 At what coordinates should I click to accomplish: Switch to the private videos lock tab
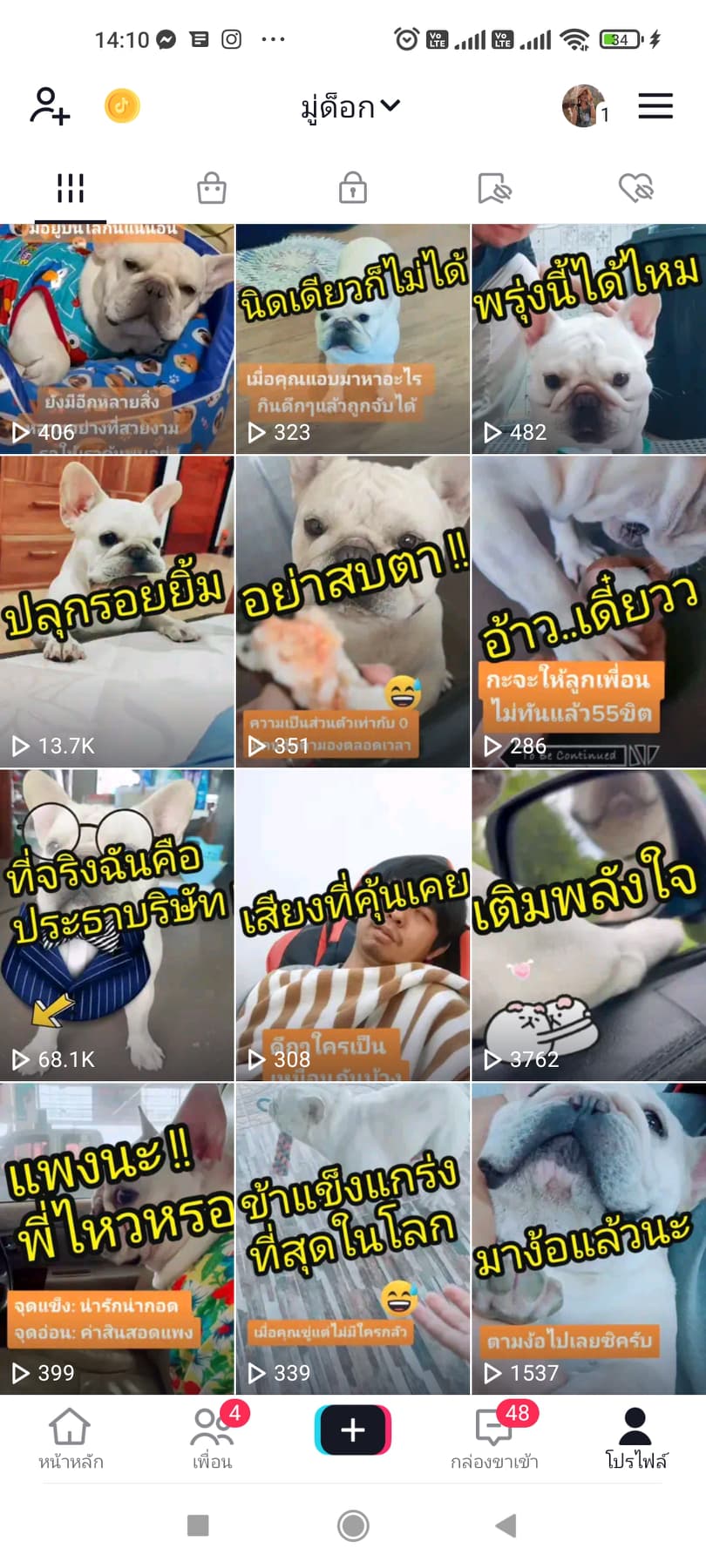(353, 187)
